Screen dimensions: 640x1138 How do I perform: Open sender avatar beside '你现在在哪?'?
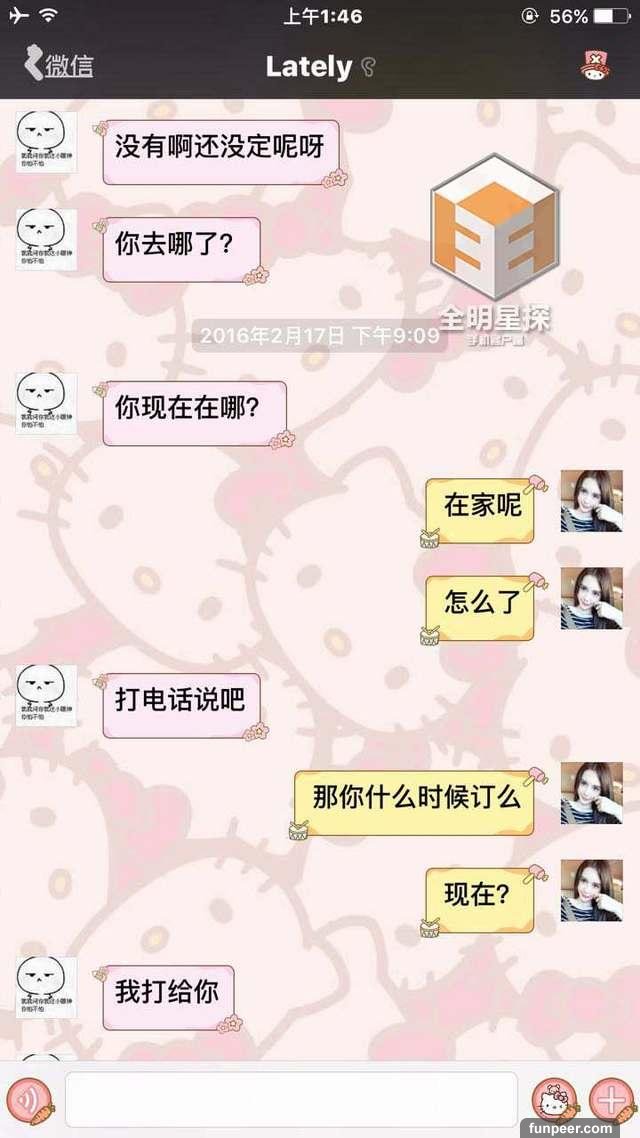pyautogui.click(x=46, y=403)
